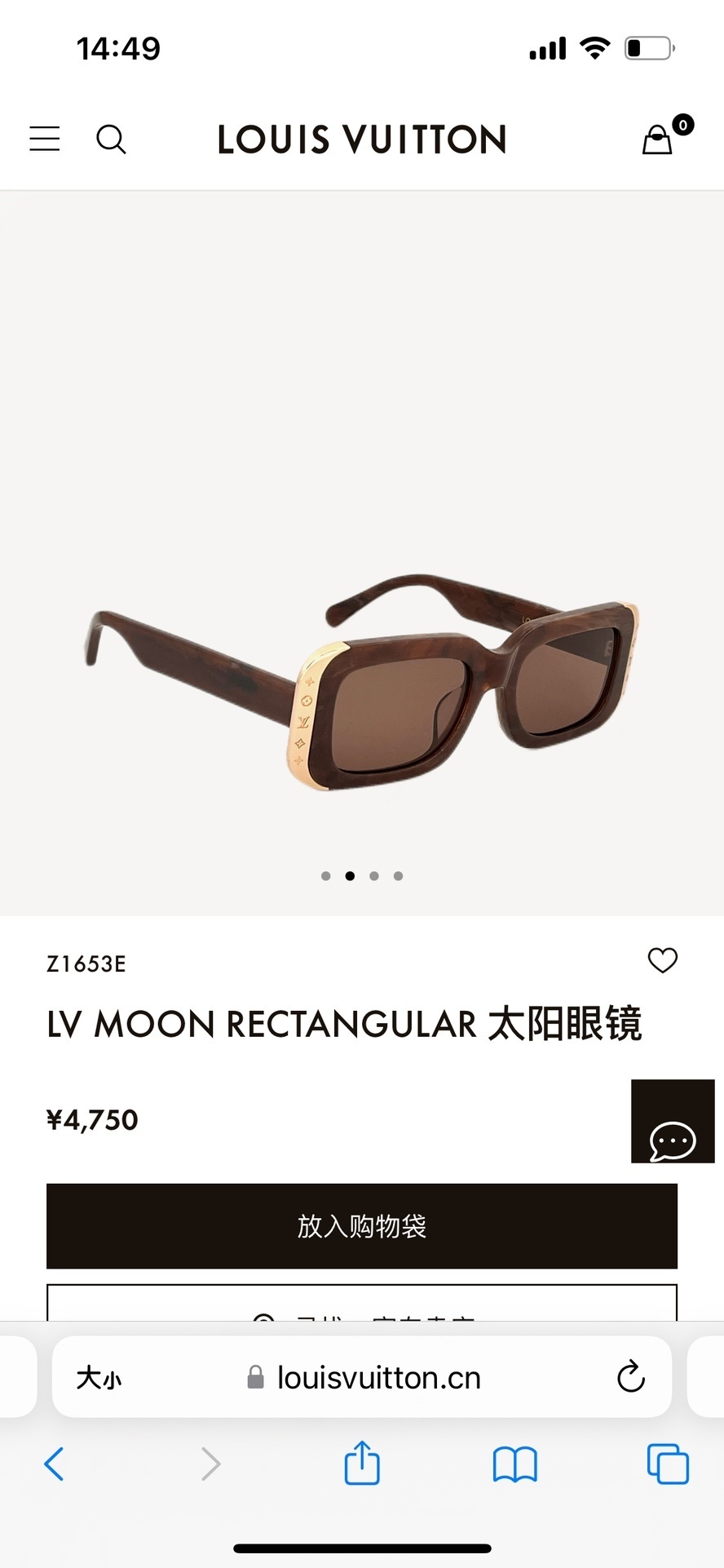Viewport: 724px width, 1568px height.
Task: Open the hamburger menu
Action: (x=45, y=139)
